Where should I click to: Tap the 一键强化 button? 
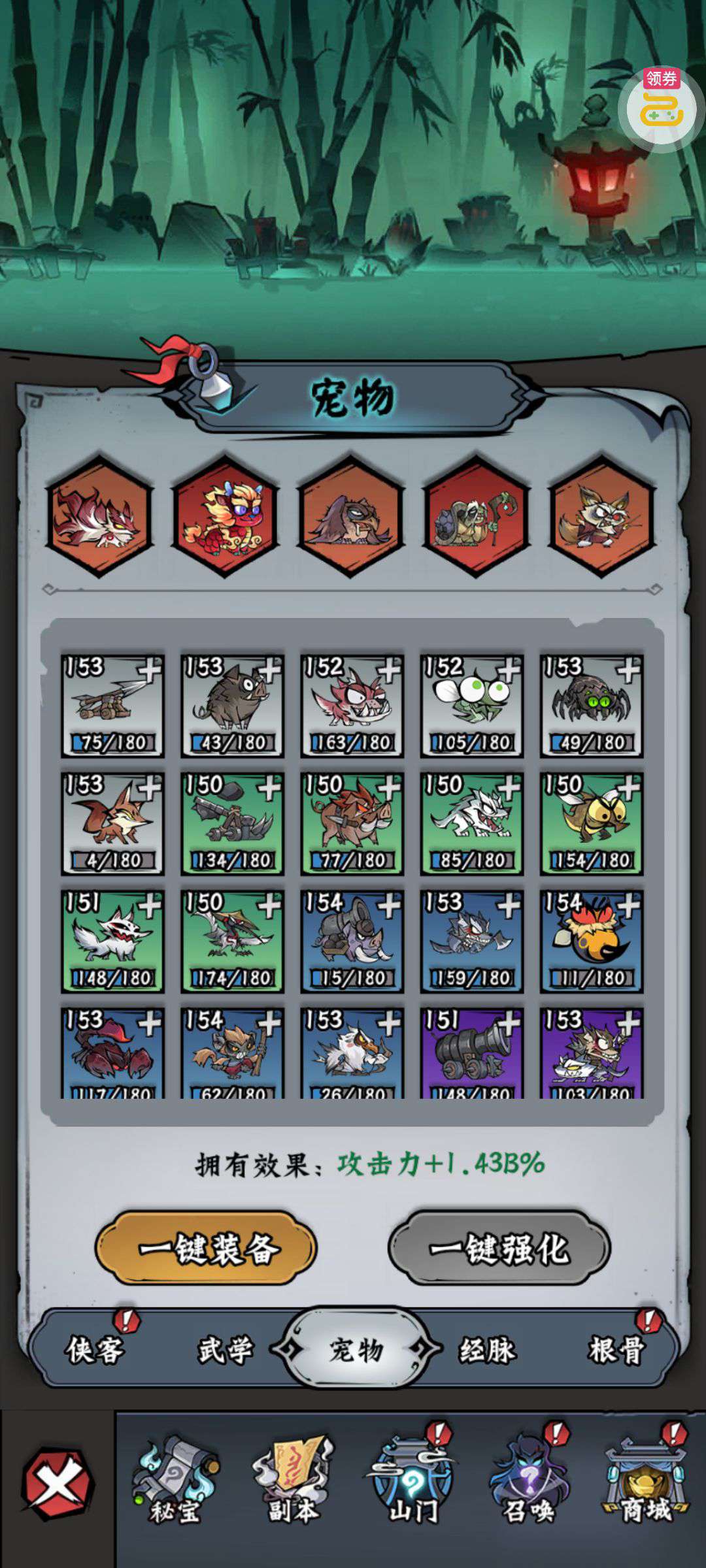[x=499, y=1249]
